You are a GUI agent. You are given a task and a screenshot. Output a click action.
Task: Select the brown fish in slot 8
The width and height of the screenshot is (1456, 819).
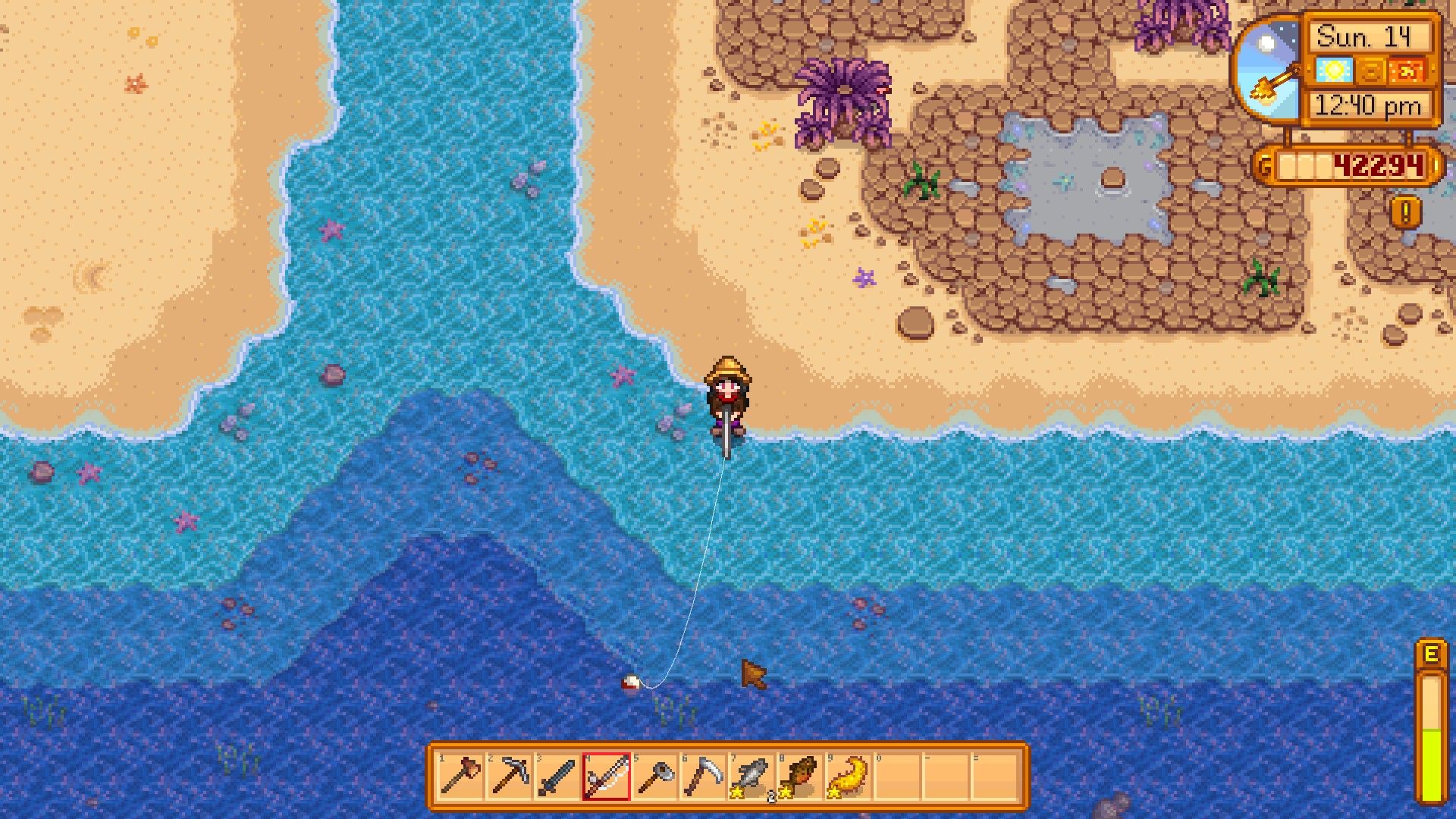pos(801,777)
